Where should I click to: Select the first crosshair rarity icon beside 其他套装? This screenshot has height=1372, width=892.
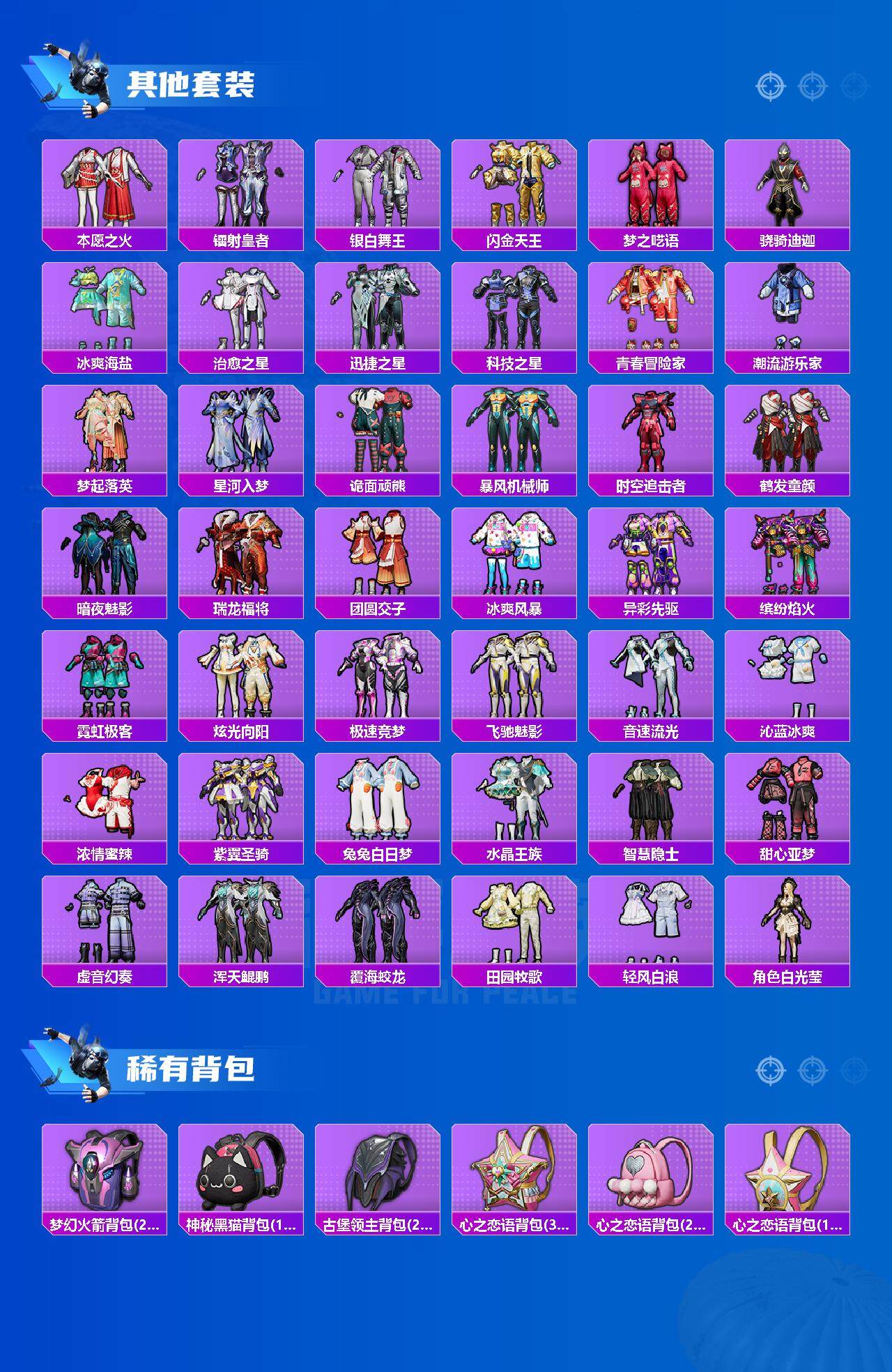[770, 87]
